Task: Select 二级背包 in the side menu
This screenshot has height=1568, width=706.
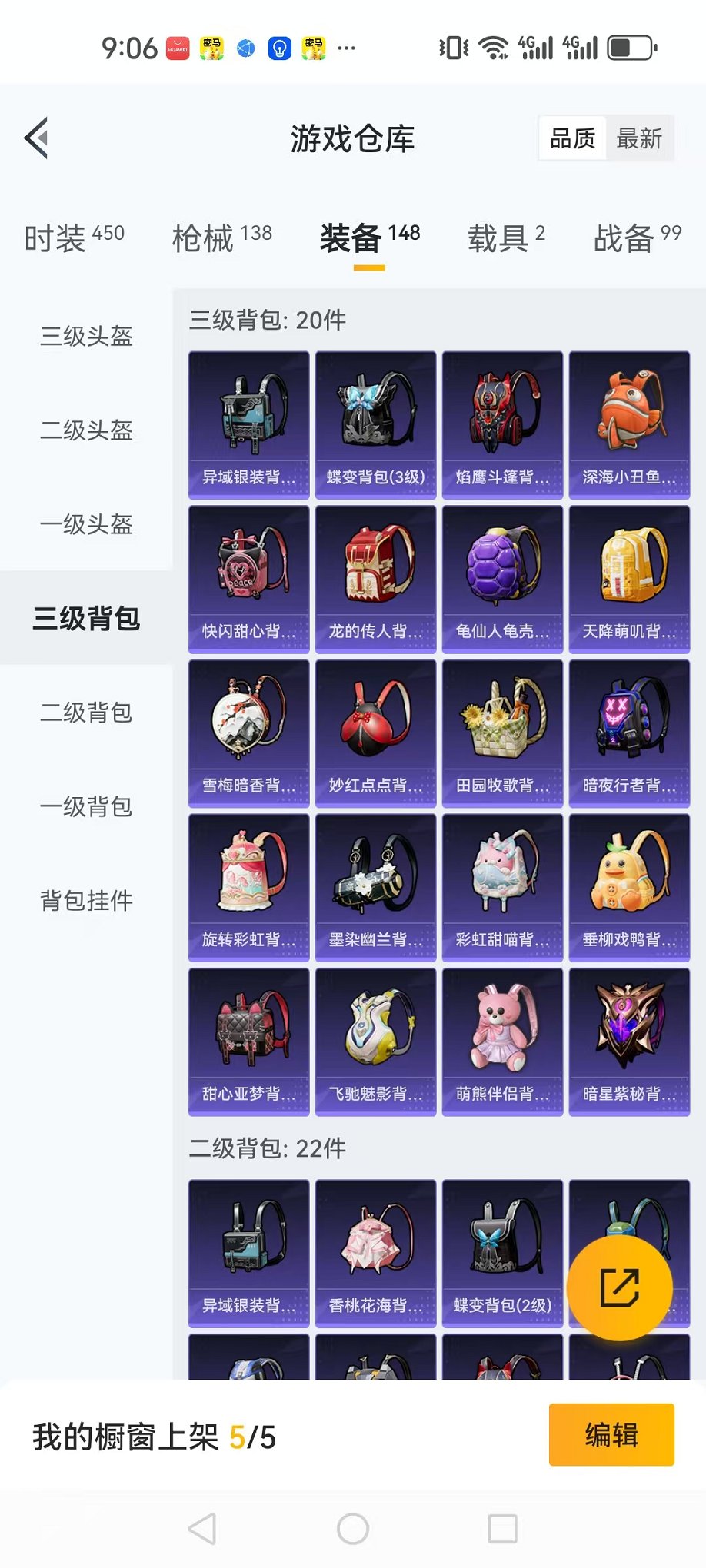Action: pyautogui.click(x=86, y=713)
